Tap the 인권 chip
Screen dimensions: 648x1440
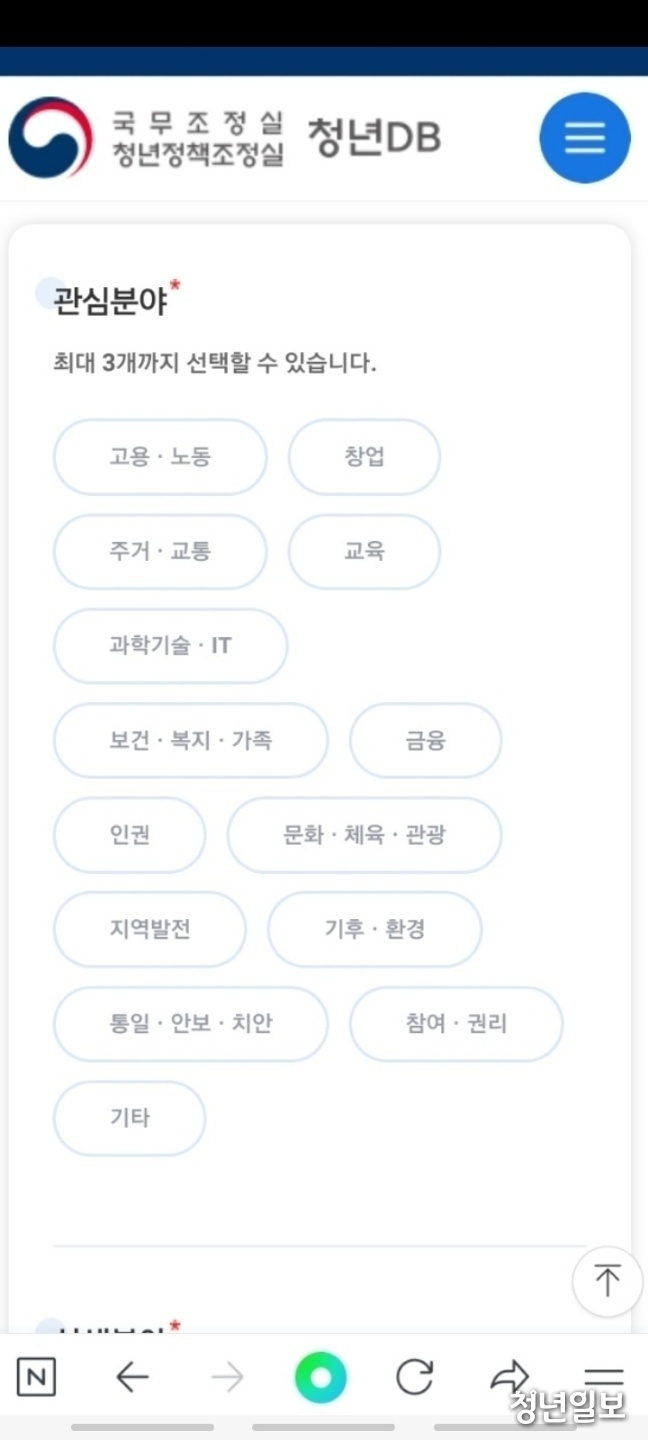click(129, 835)
